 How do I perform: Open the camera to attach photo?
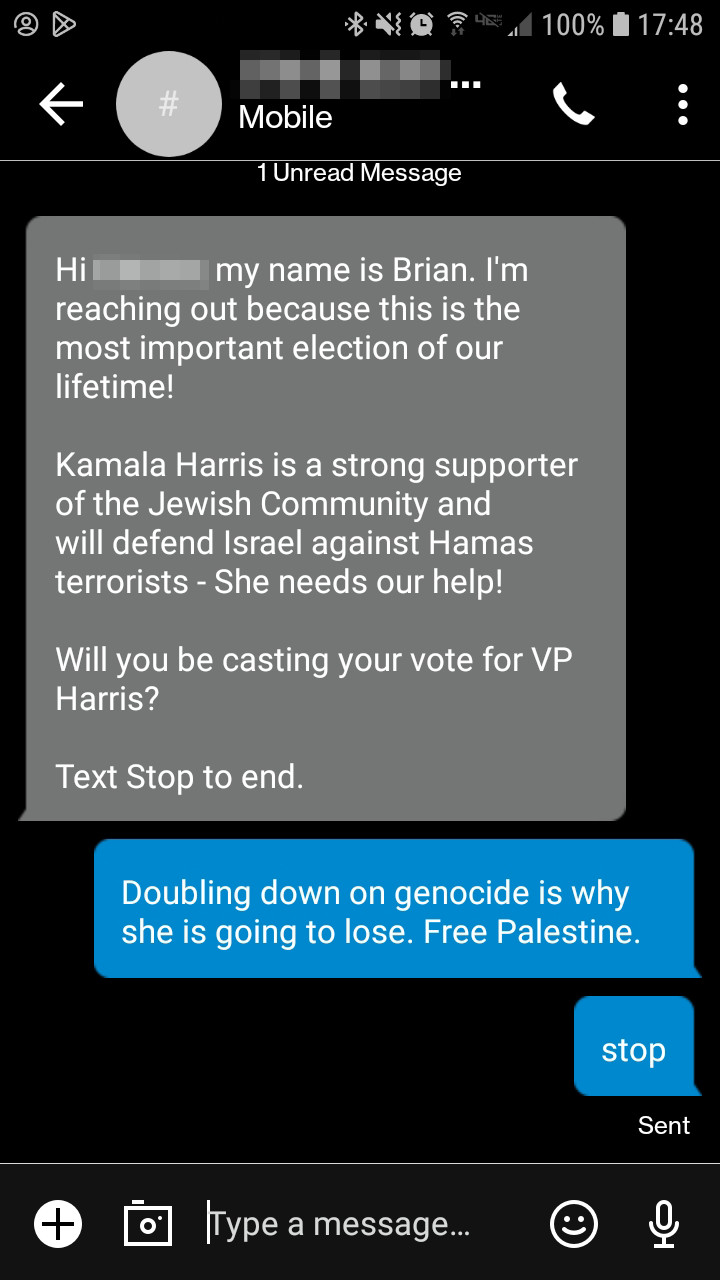pos(148,1223)
